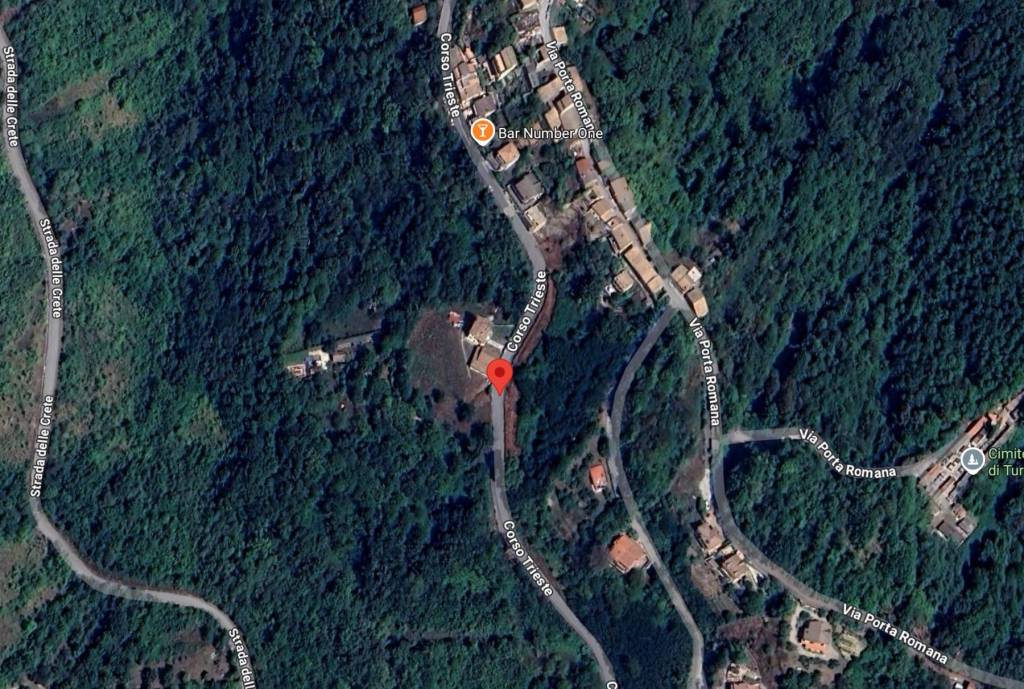Open the Cimitero cemetery marker

pyautogui.click(x=971, y=460)
